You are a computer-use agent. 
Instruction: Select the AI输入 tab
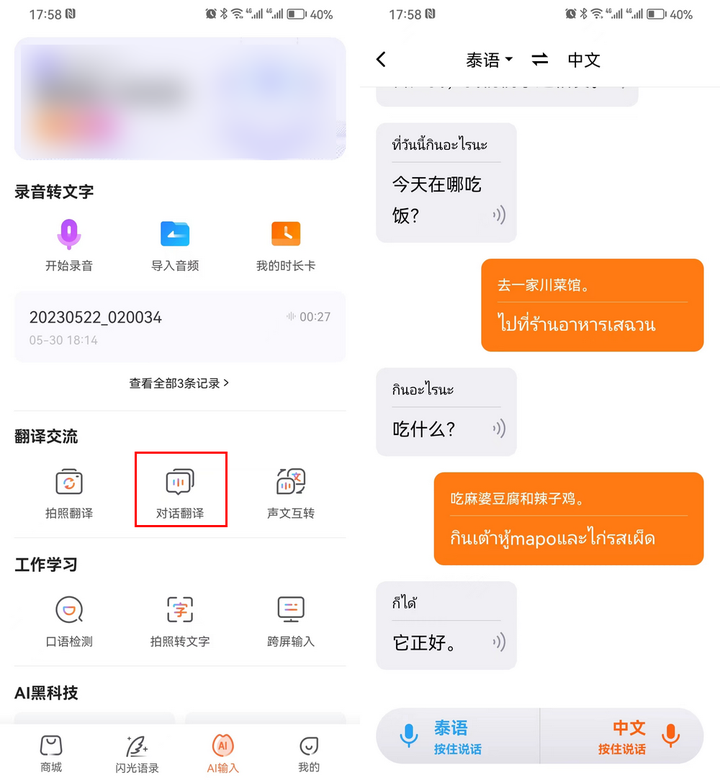tap(222, 752)
